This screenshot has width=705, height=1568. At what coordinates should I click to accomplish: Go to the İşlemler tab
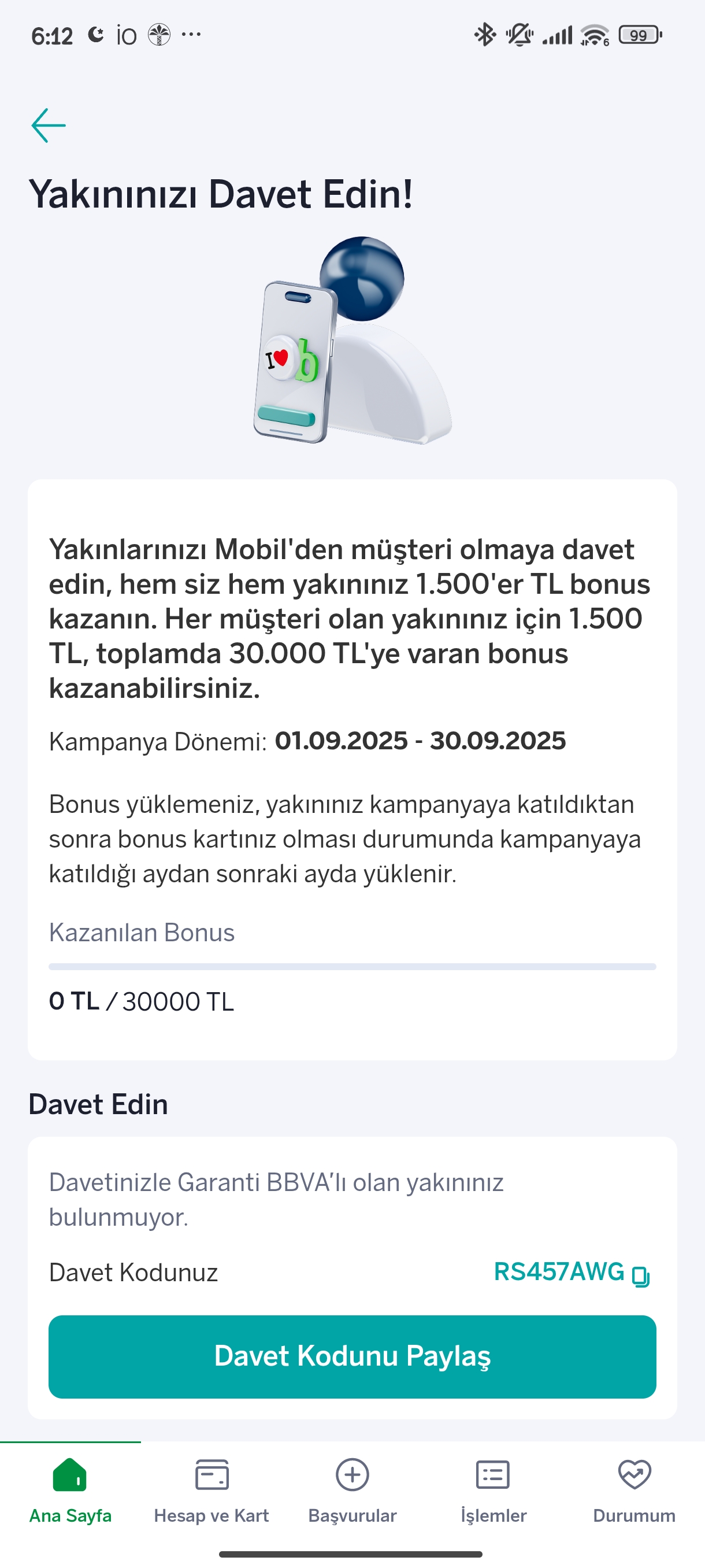pos(493,1491)
